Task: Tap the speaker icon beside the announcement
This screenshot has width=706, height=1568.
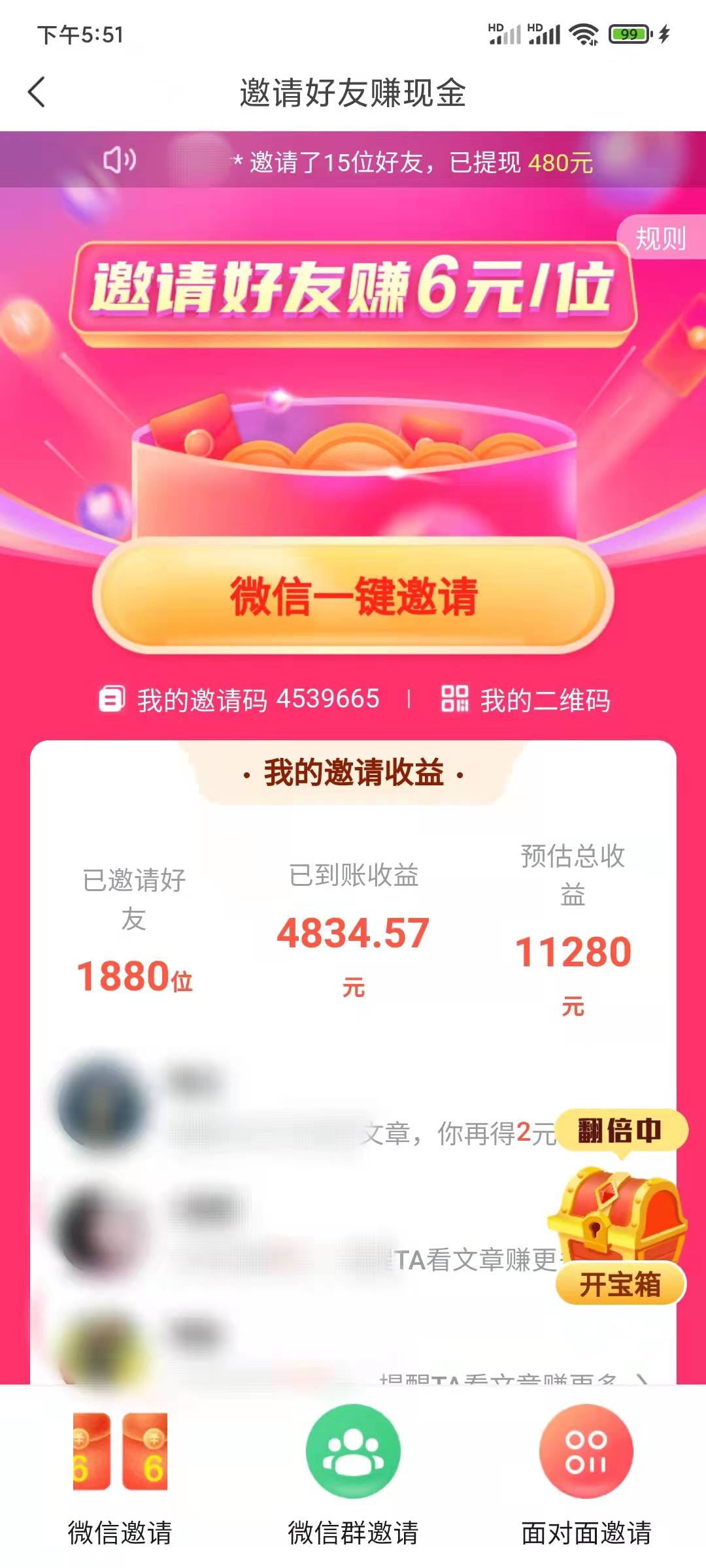Action: coord(121,159)
